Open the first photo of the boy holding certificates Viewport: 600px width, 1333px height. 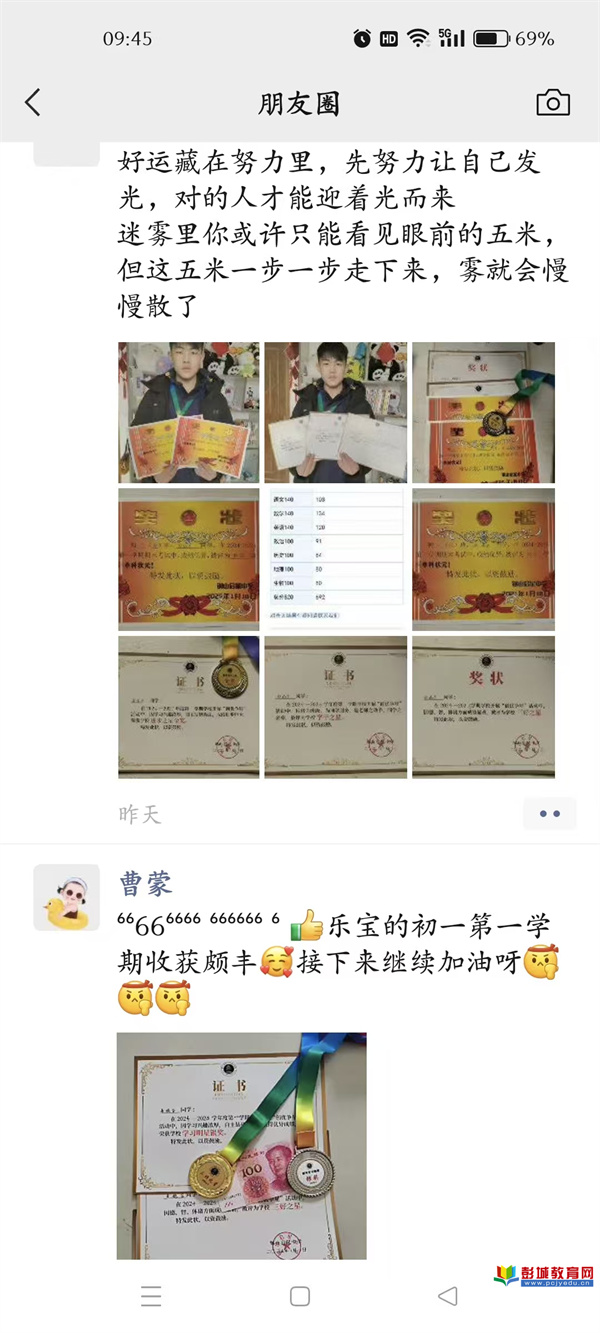pyautogui.click(x=188, y=412)
